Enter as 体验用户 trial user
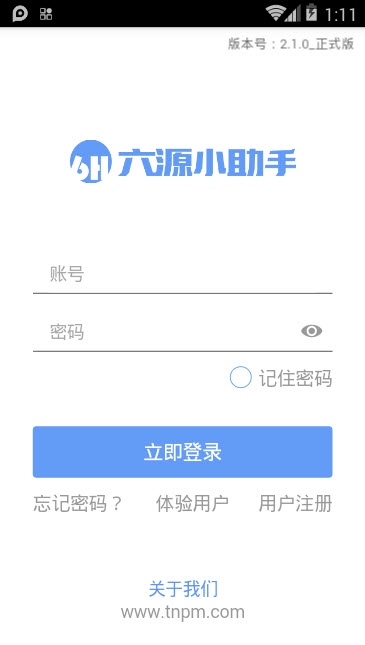 pyautogui.click(x=192, y=503)
